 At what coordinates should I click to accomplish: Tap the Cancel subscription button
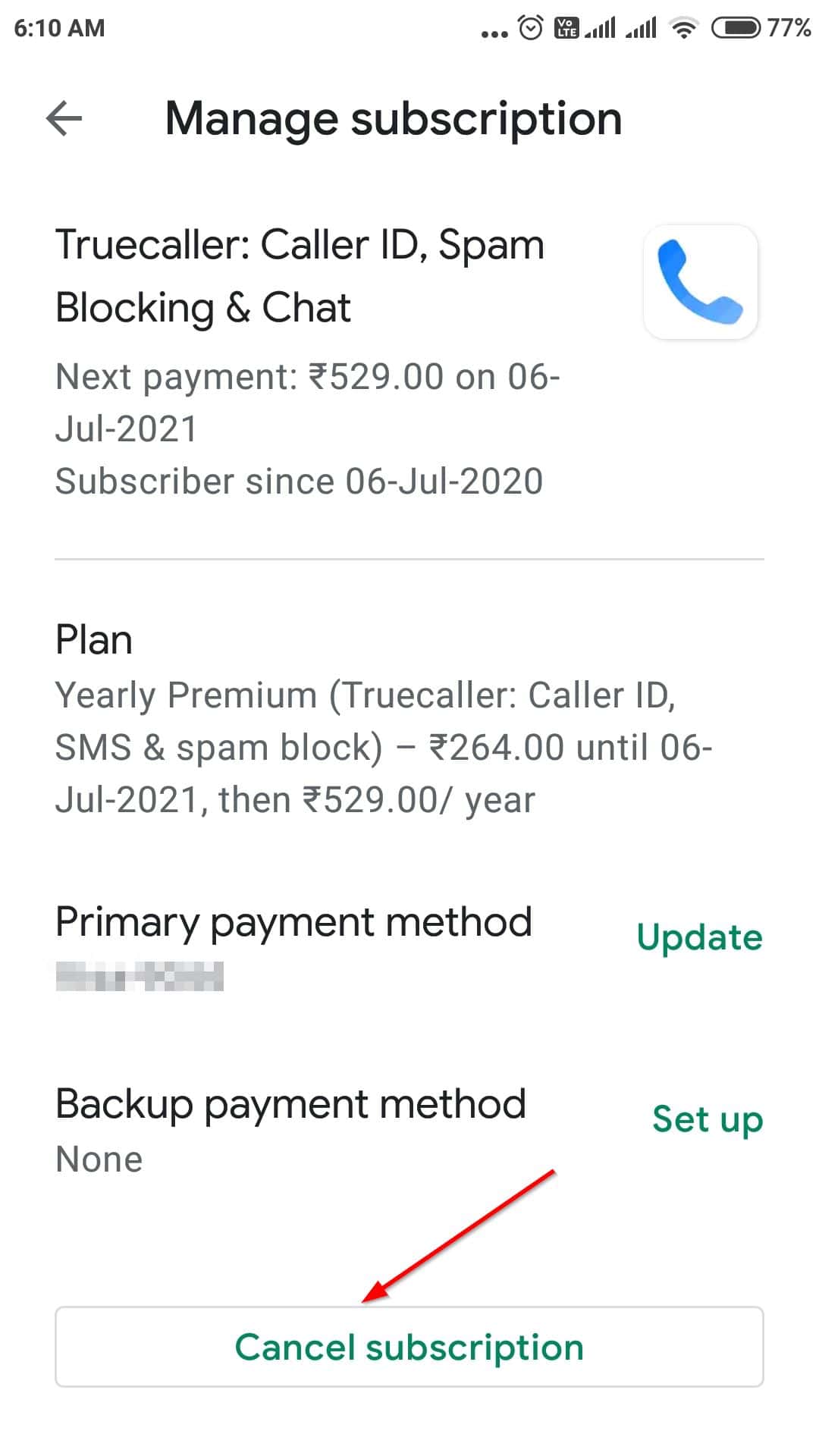409,1347
